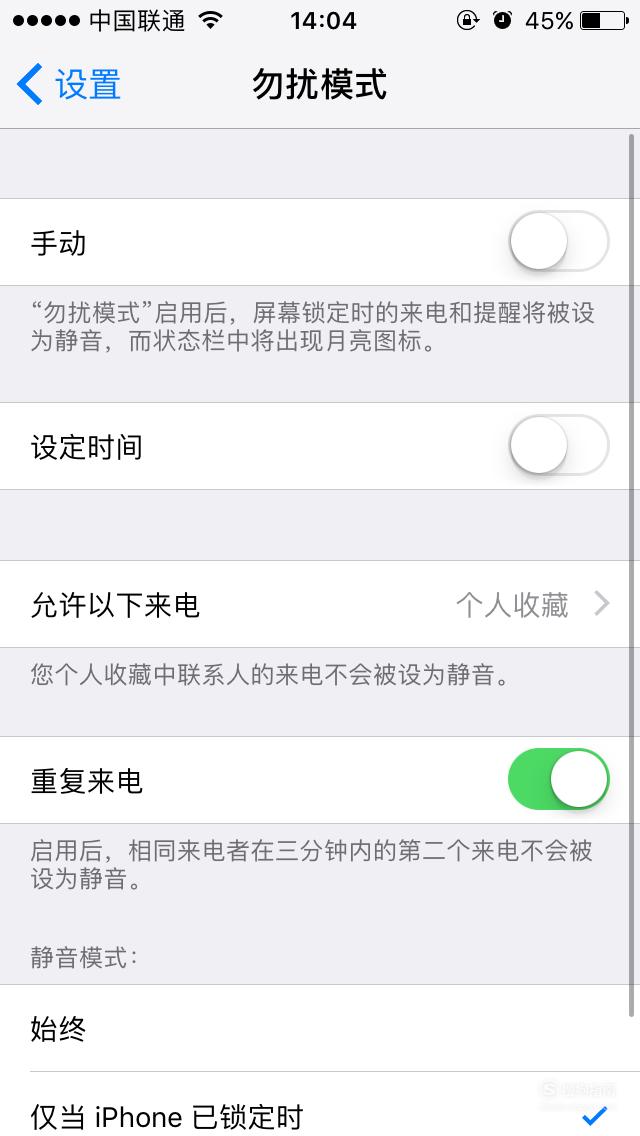Turn on the 手动 switch

point(559,241)
